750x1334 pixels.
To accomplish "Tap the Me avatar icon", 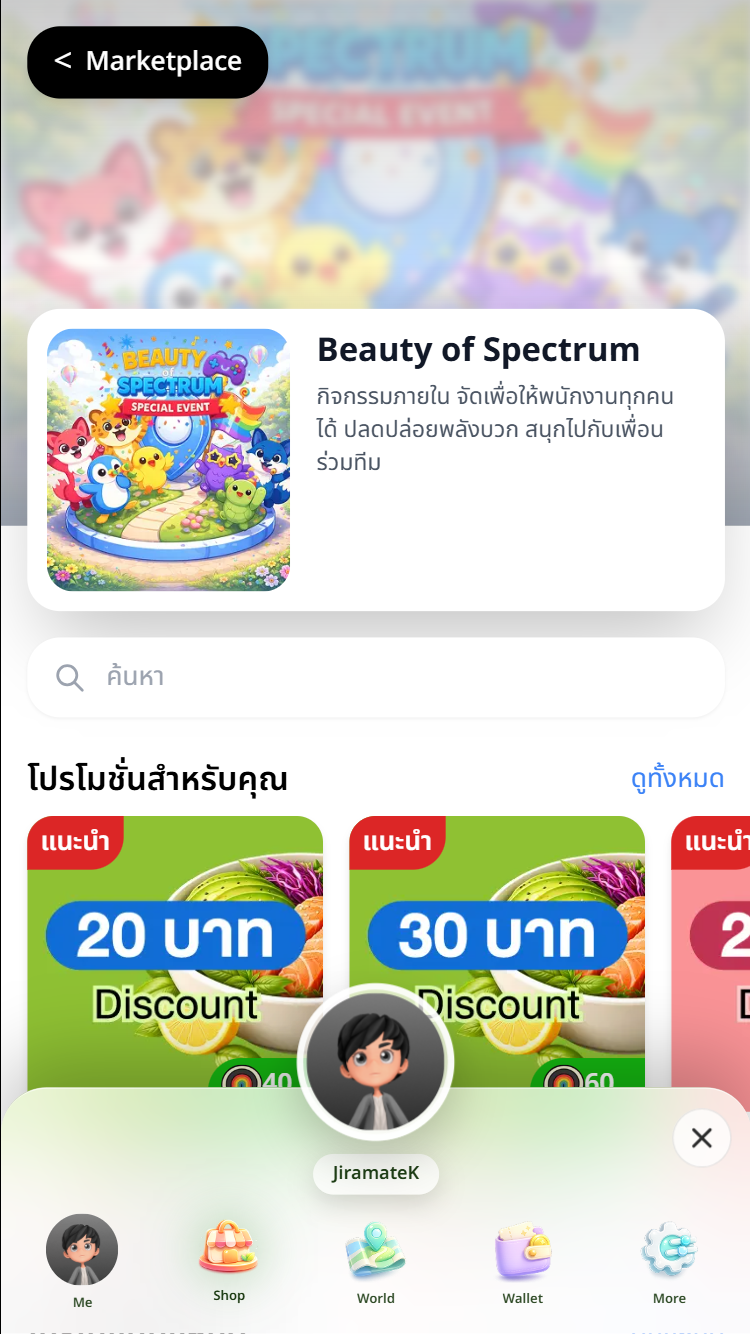I will click(83, 1250).
